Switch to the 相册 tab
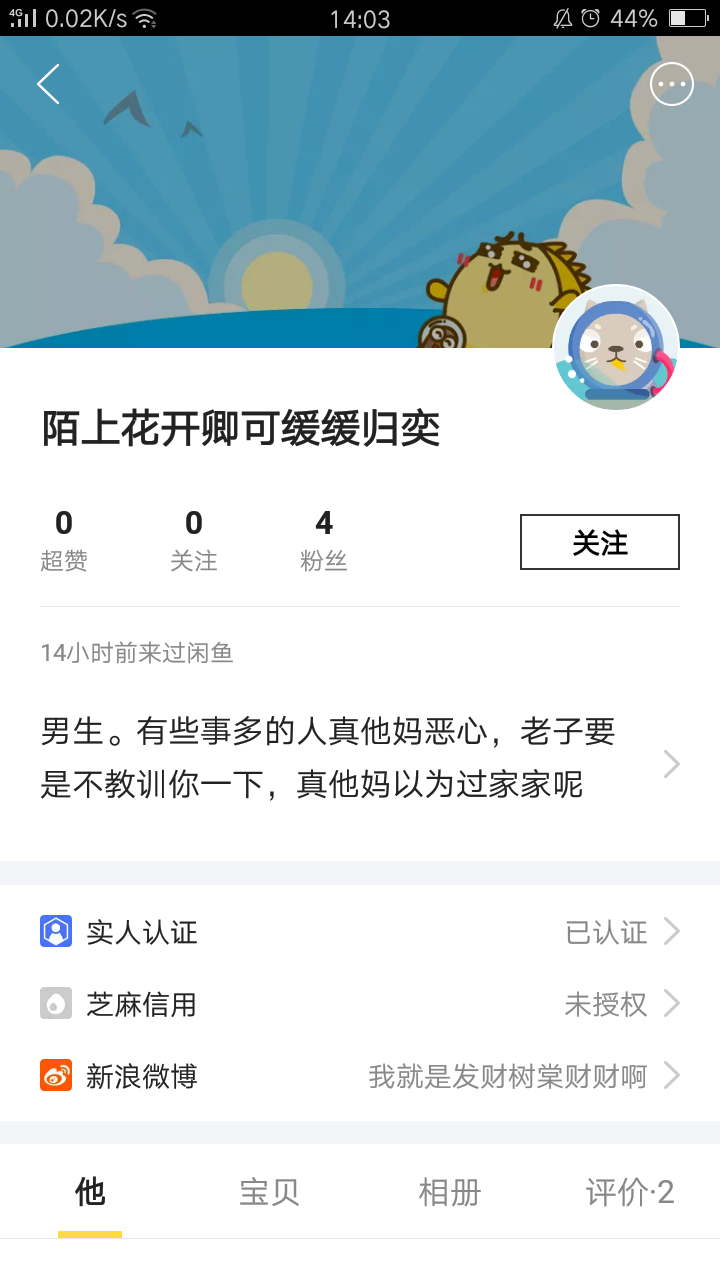 [x=450, y=1192]
